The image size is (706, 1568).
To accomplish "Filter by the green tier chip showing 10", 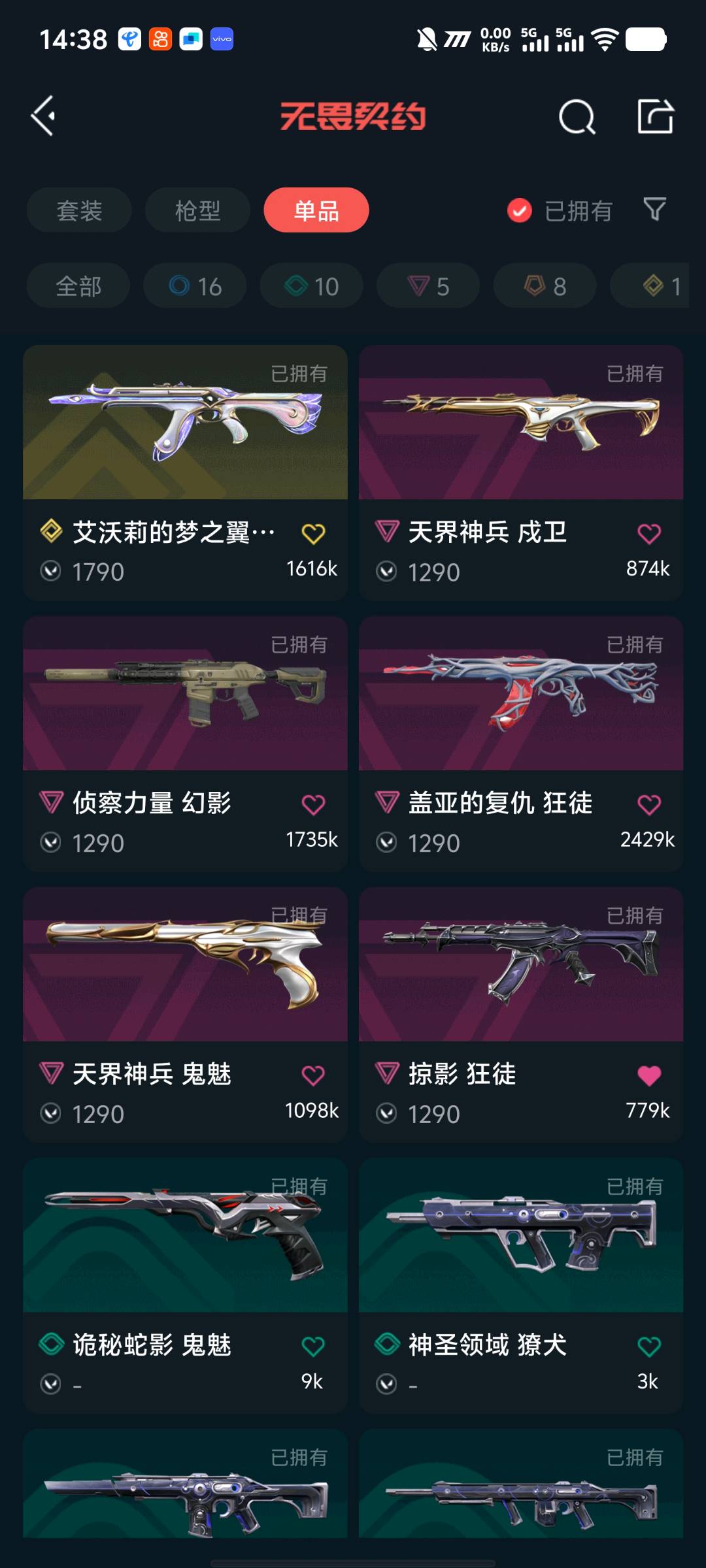I will click(311, 286).
